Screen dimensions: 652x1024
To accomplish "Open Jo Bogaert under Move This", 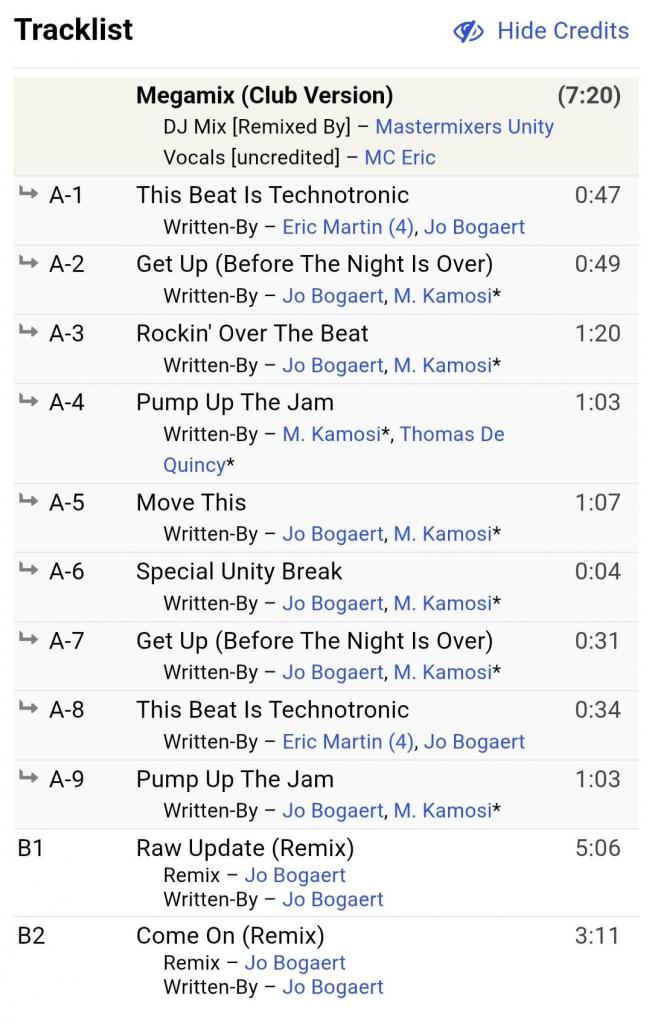I will [332, 534].
